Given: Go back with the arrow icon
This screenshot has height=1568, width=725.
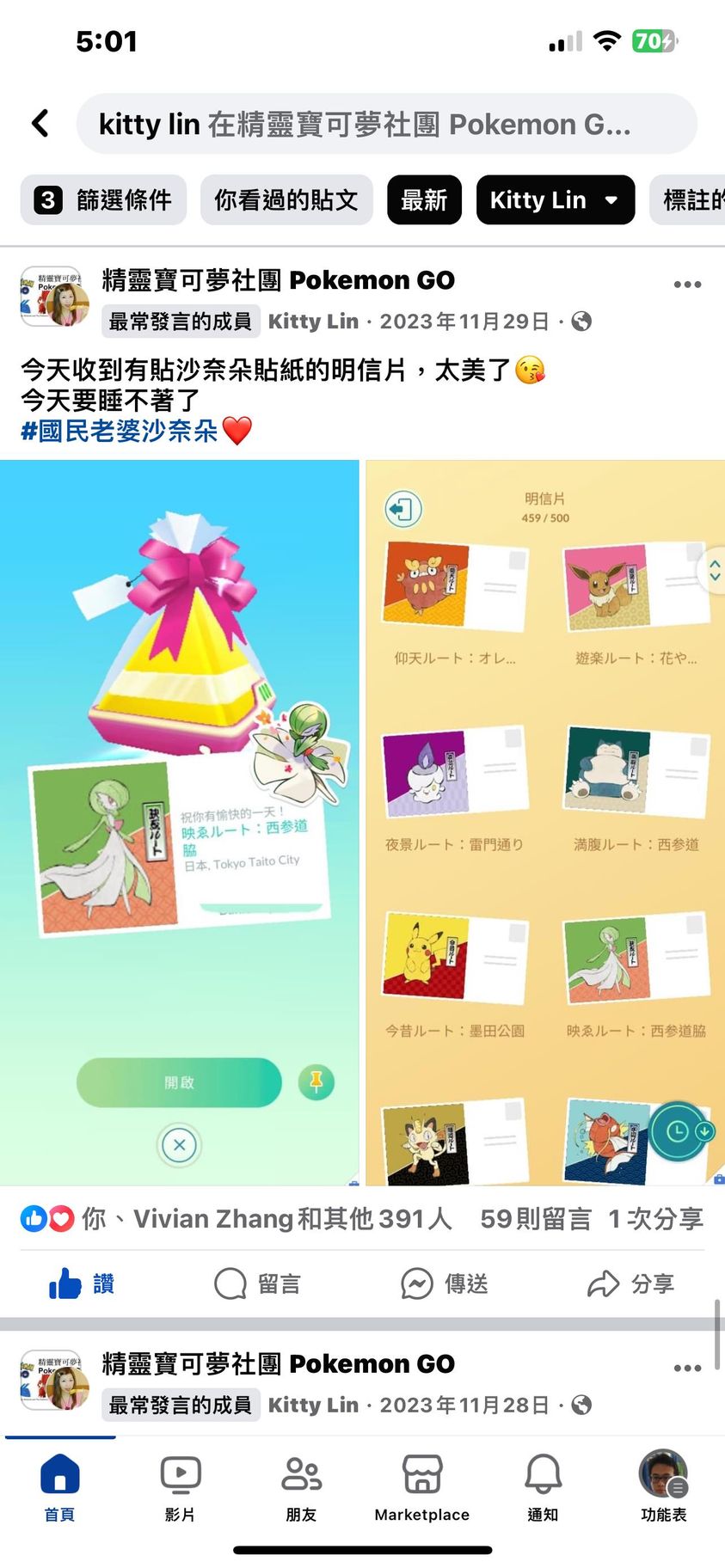Looking at the screenshot, I should tap(40, 124).
